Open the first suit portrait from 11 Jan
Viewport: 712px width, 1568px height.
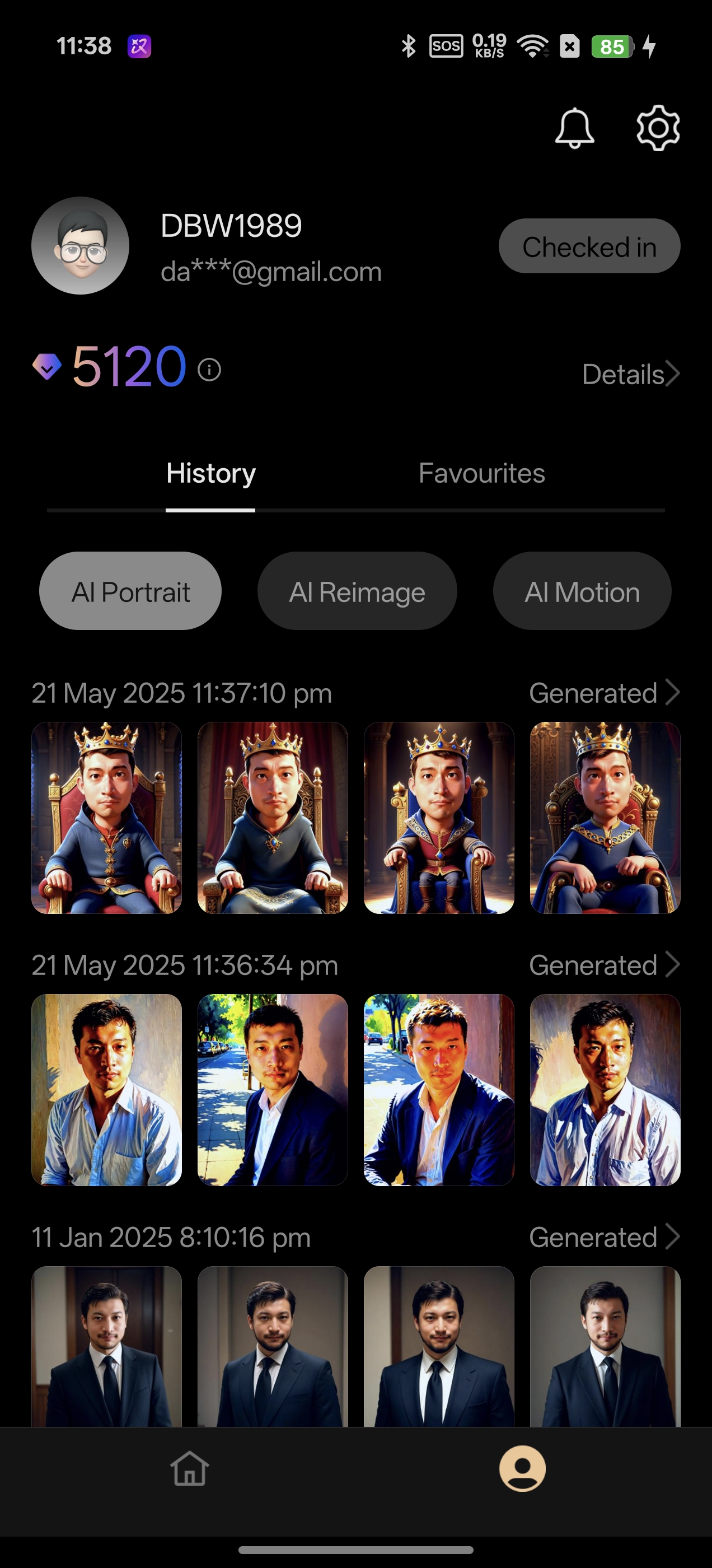[106, 1346]
